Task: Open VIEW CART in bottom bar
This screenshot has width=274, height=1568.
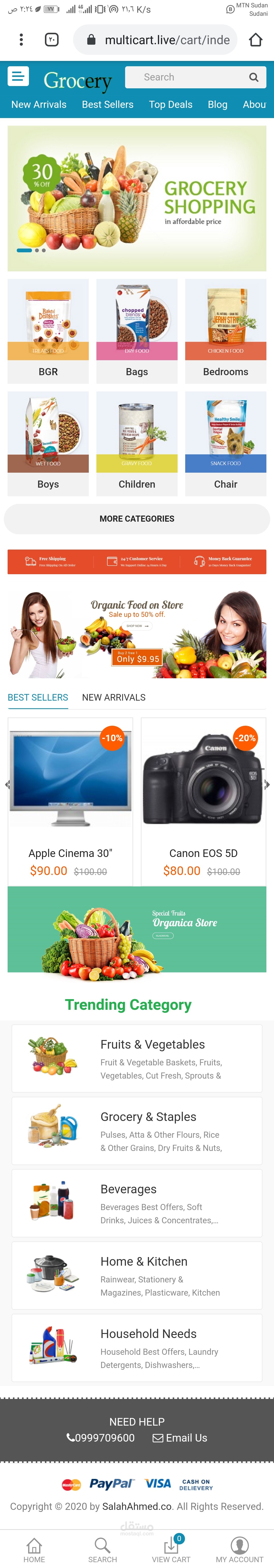Action: (171, 1550)
